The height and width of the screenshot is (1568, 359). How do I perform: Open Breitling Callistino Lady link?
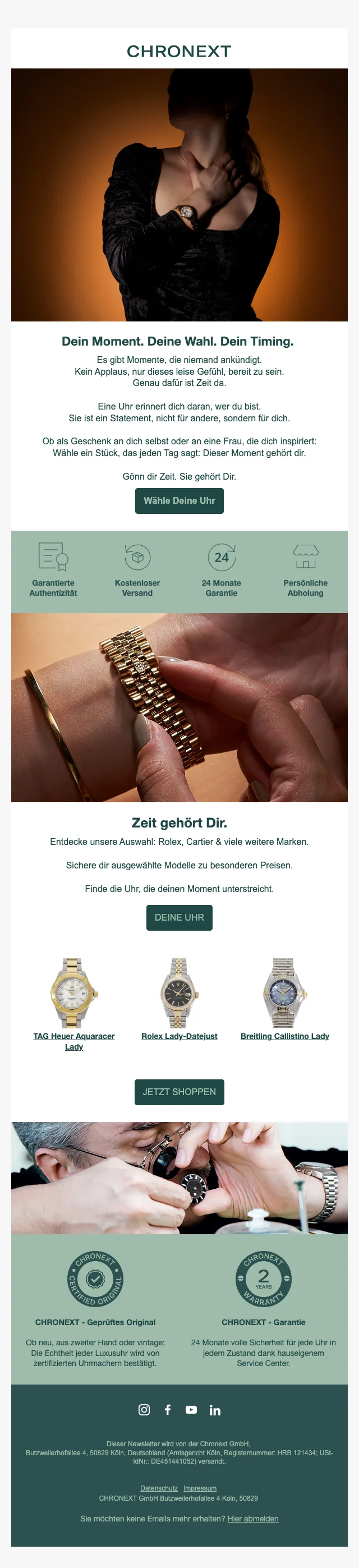tap(285, 1036)
